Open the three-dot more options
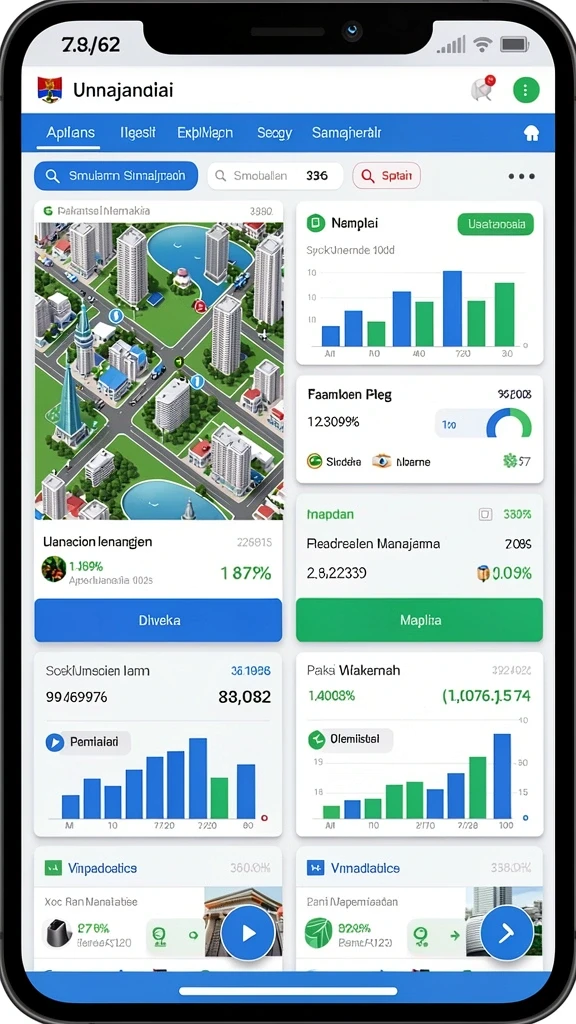 coord(521,176)
